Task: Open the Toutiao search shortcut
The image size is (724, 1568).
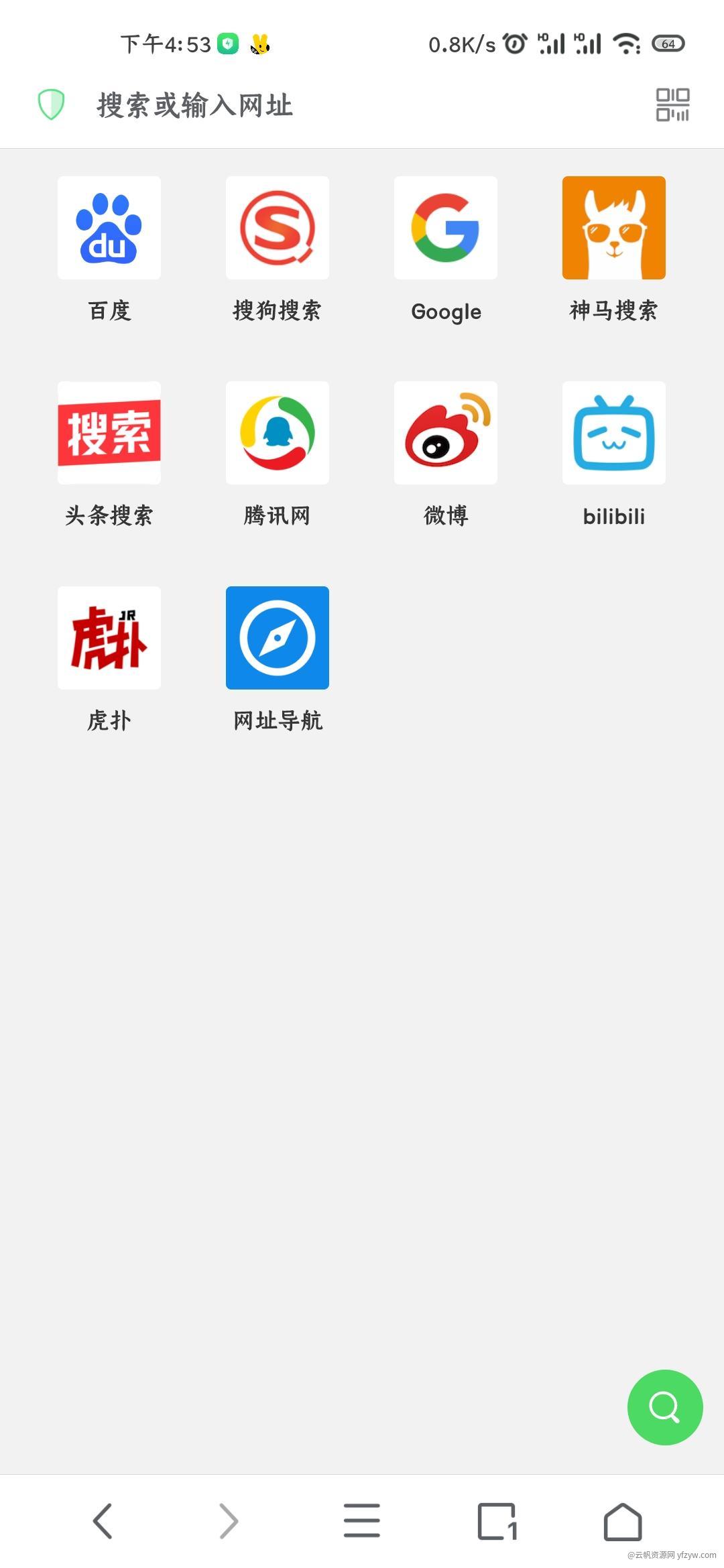Action: [x=109, y=433]
